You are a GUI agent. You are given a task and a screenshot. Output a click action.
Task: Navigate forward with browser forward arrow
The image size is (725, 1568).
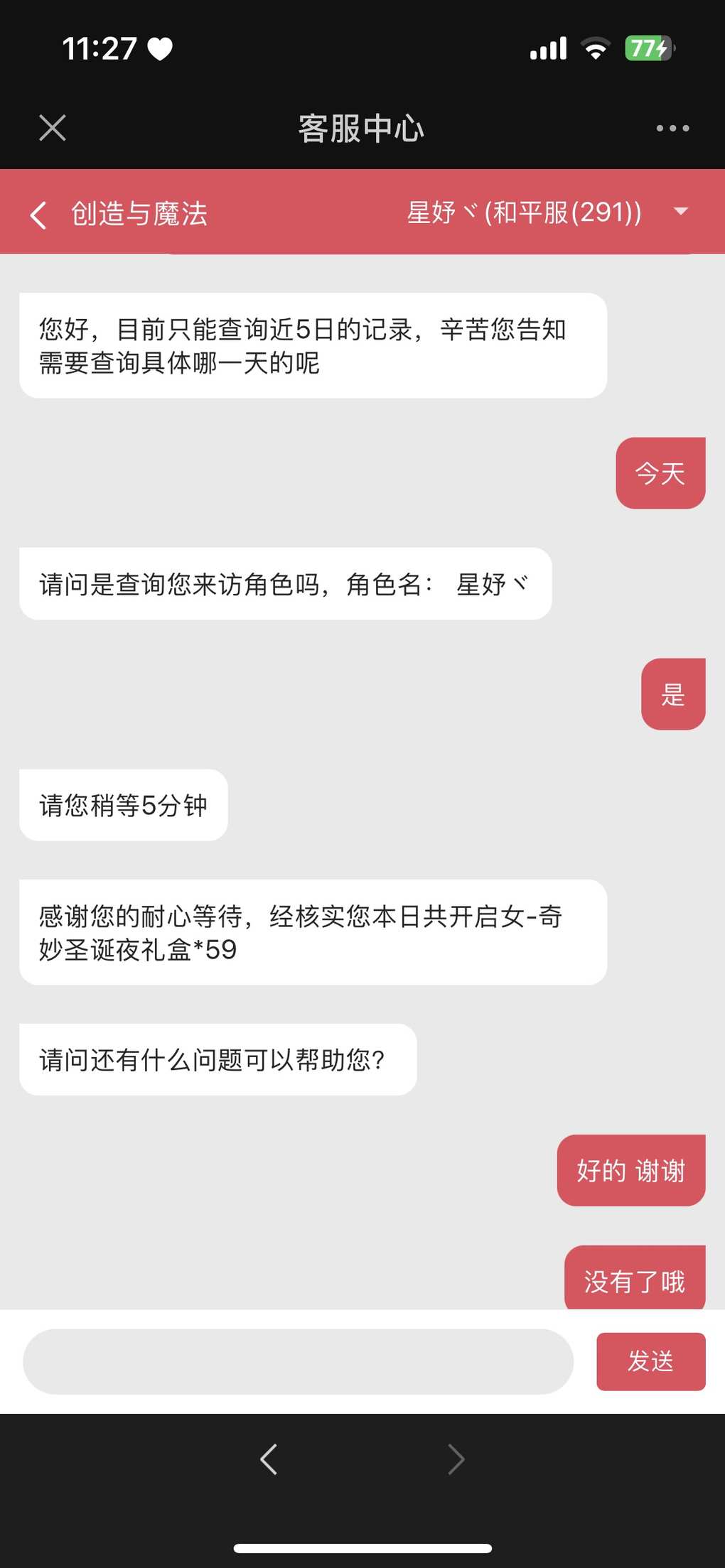pyautogui.click(x=456, y=1459)
